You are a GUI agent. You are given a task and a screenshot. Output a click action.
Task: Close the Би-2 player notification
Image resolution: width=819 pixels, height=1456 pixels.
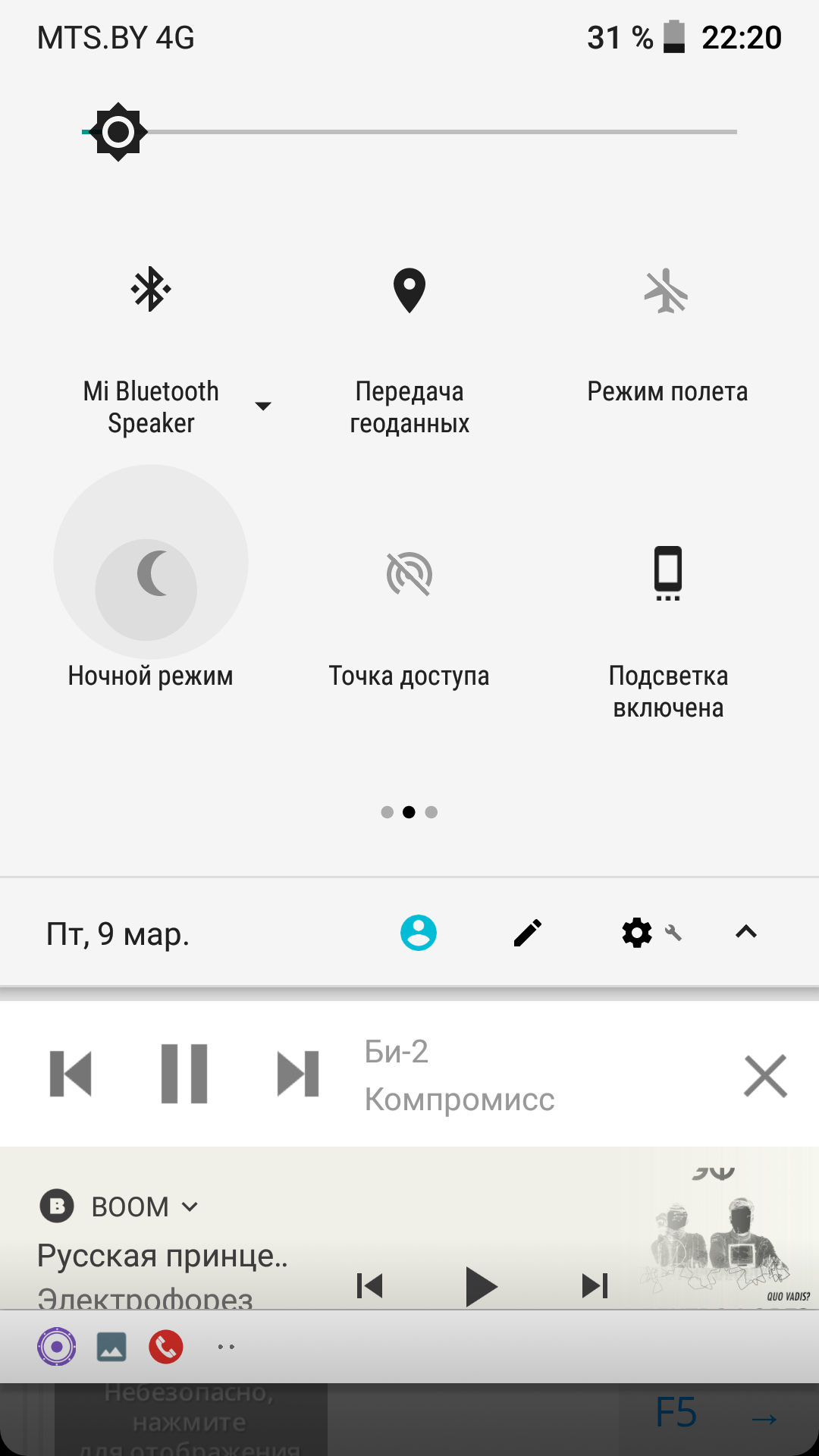tap(766, 1075)
